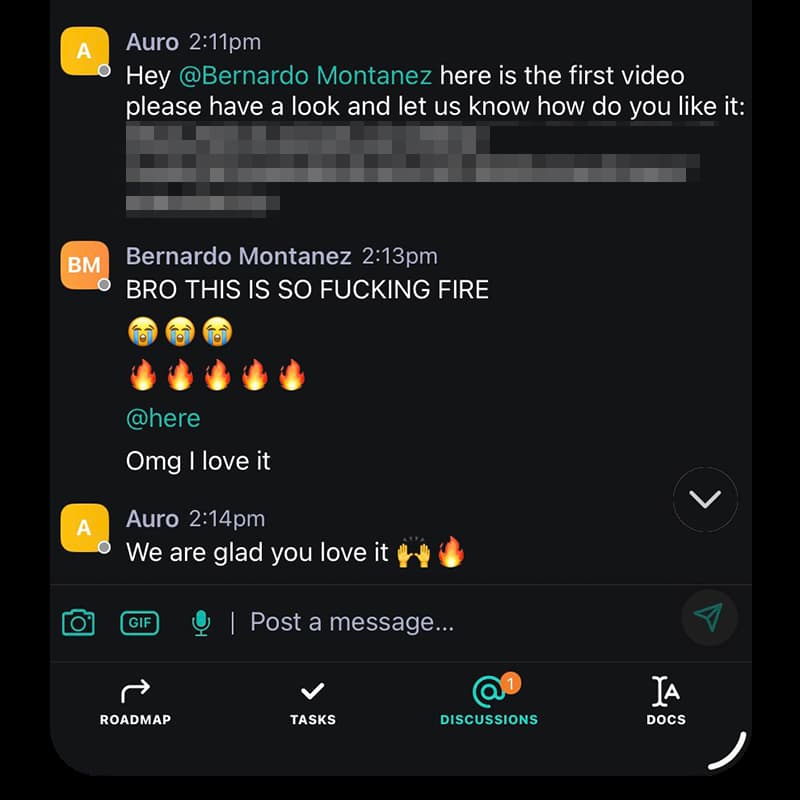Send the message with the paper plane
Image resolution: width=800 pixels, height=800 pixels.
coord(708,618)
